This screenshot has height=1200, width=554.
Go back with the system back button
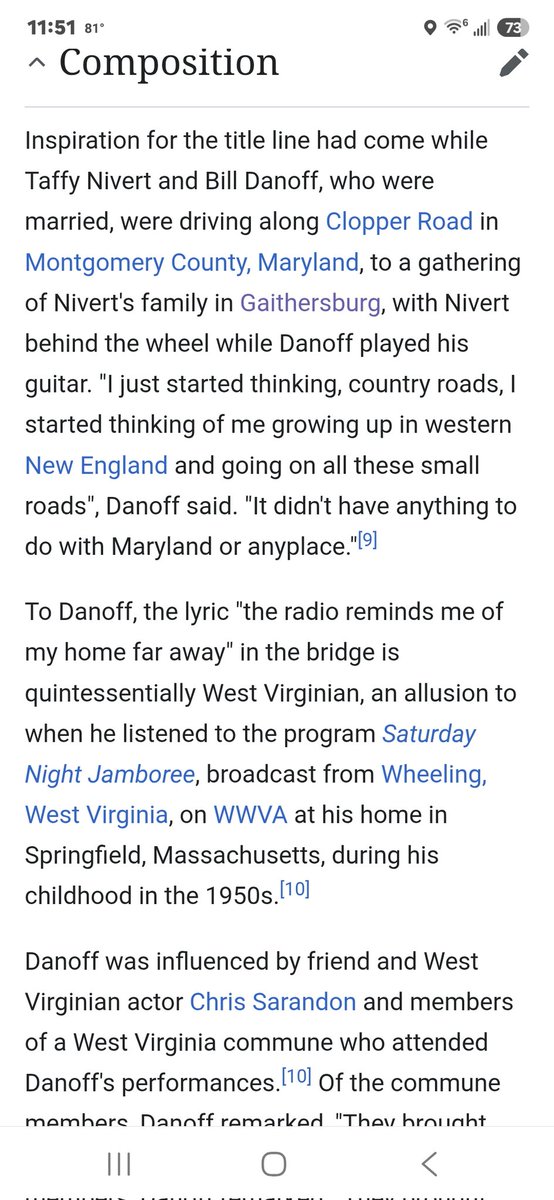[x=429, y=1163]
